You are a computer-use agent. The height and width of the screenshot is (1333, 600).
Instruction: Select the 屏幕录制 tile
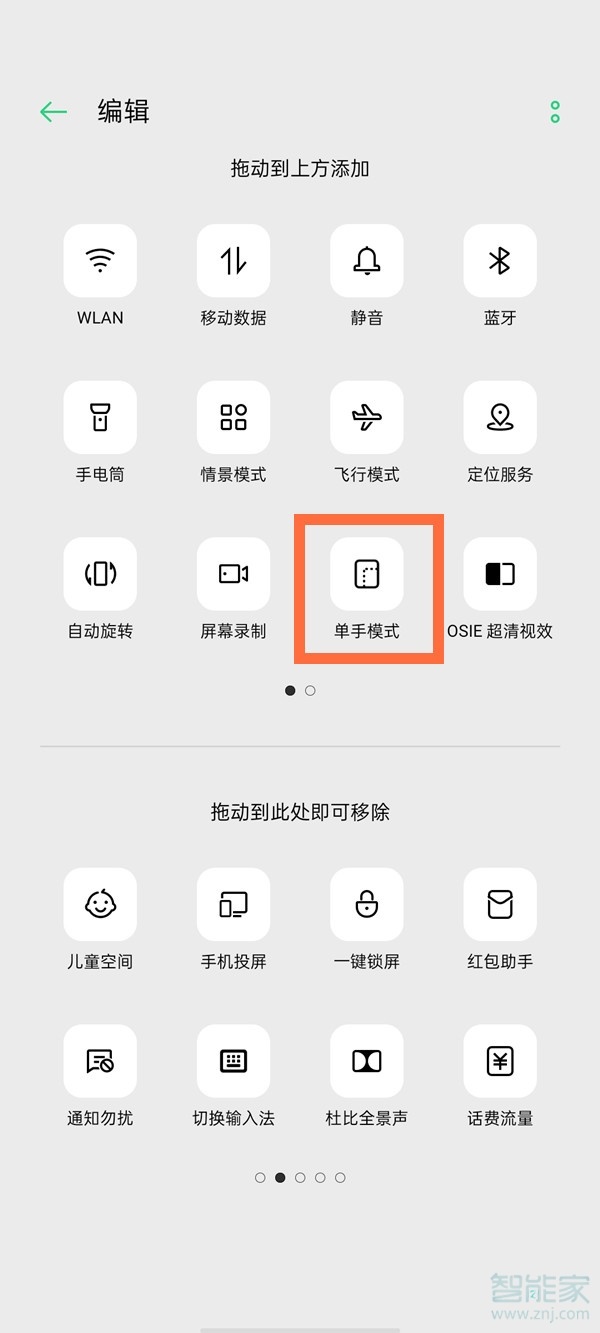coord(233,574)
